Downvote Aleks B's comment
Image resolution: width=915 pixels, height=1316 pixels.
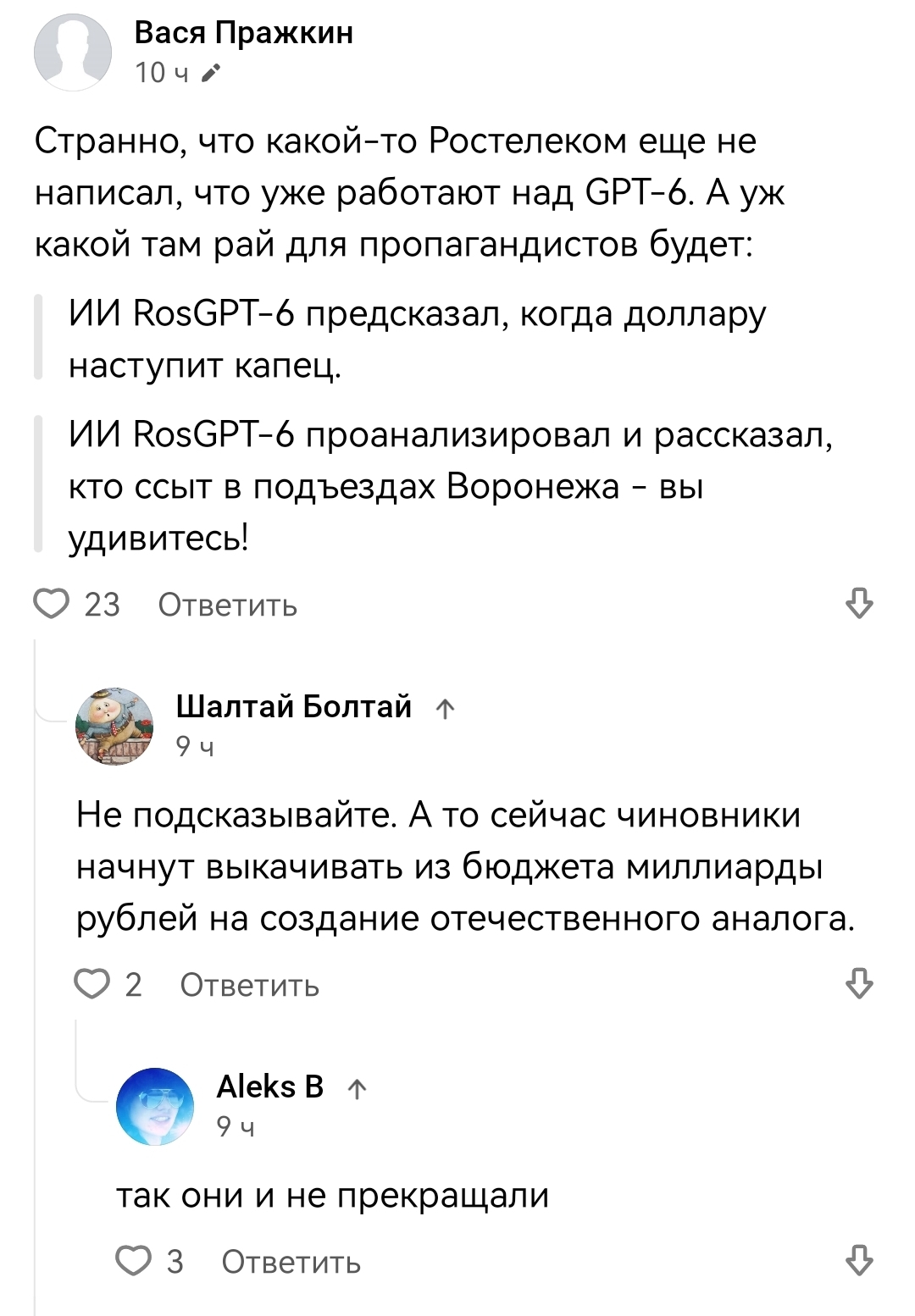tap(859, 1262)
